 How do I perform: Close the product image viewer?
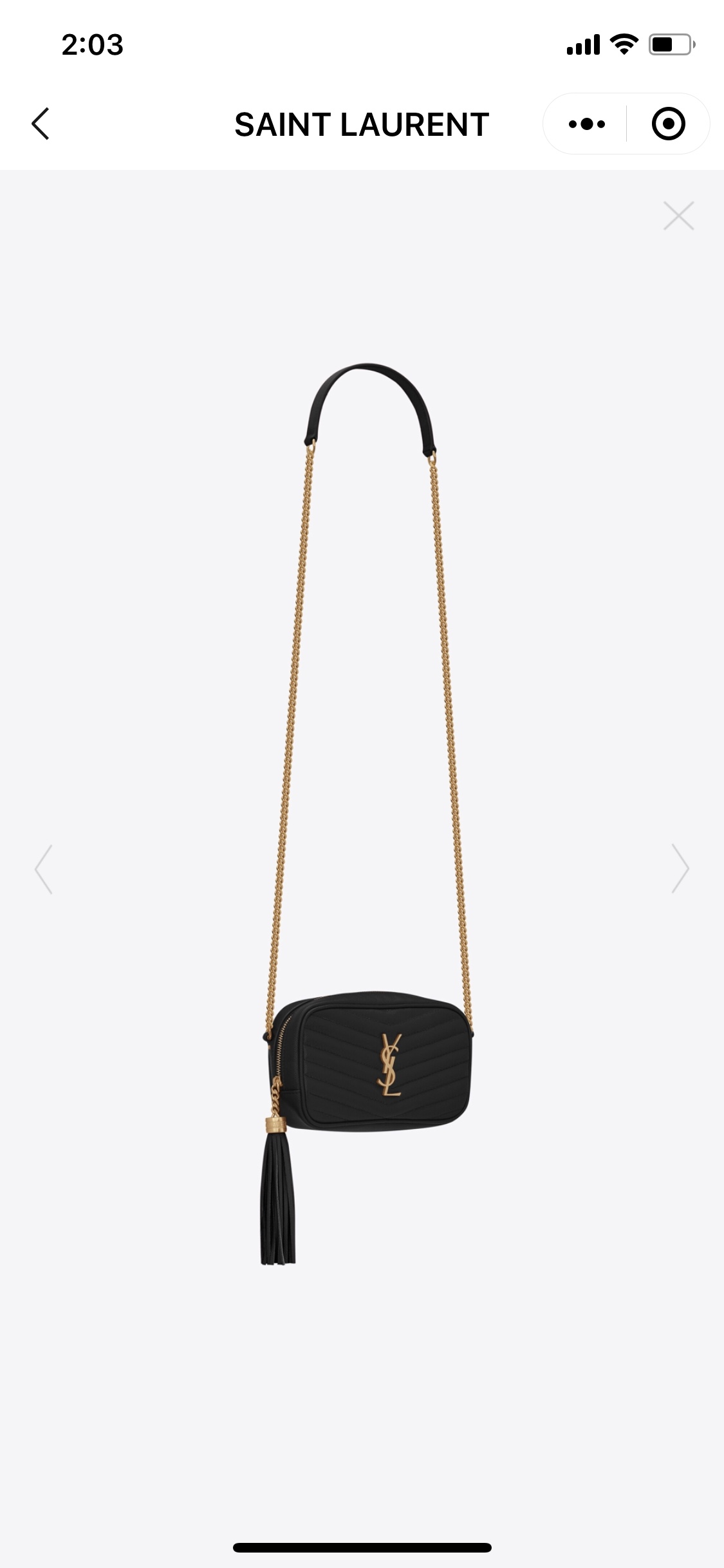coord(678,216)
